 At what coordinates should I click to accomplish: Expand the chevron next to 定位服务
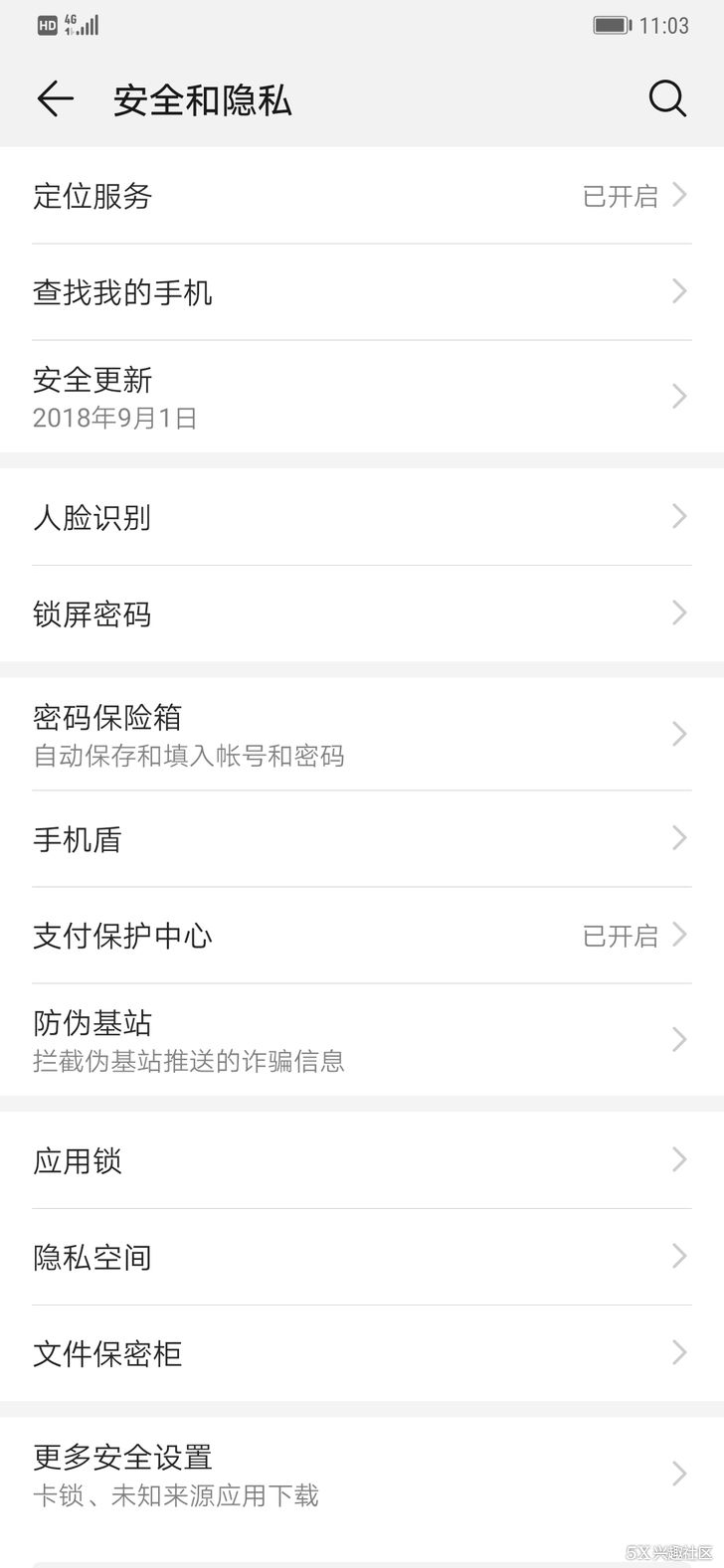pyautogui.click(x=680, y=195)
